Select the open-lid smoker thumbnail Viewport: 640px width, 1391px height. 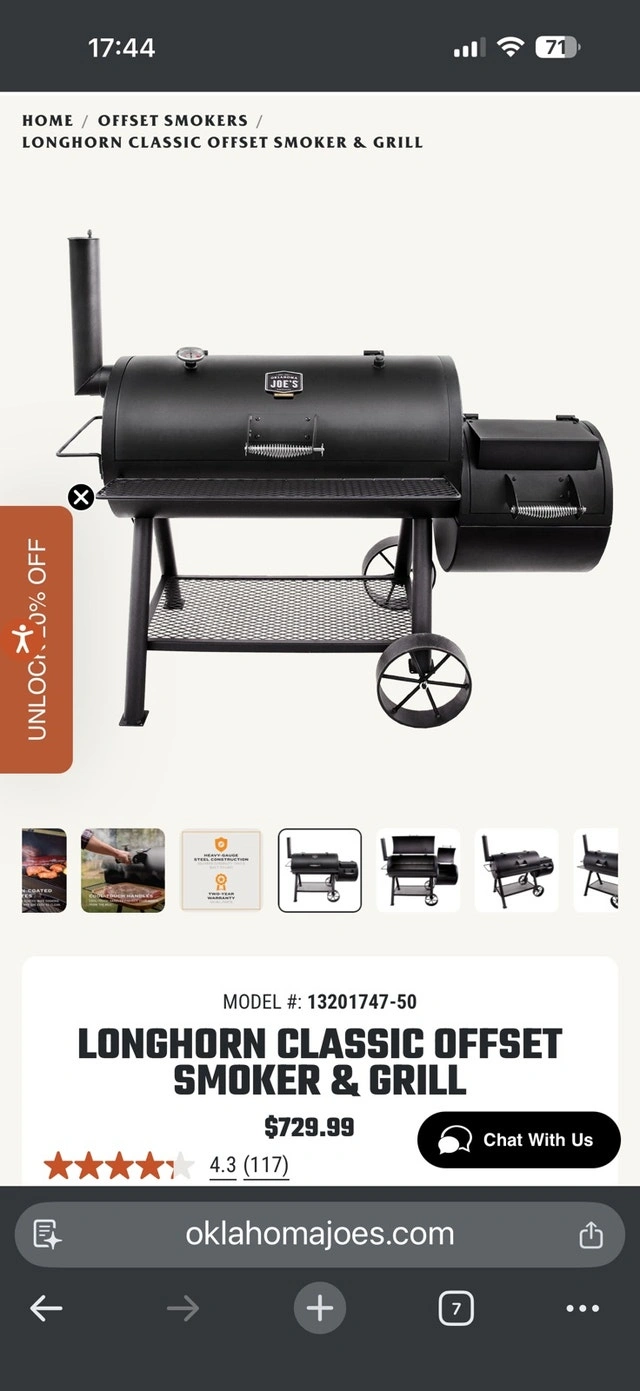coord(418,870)
